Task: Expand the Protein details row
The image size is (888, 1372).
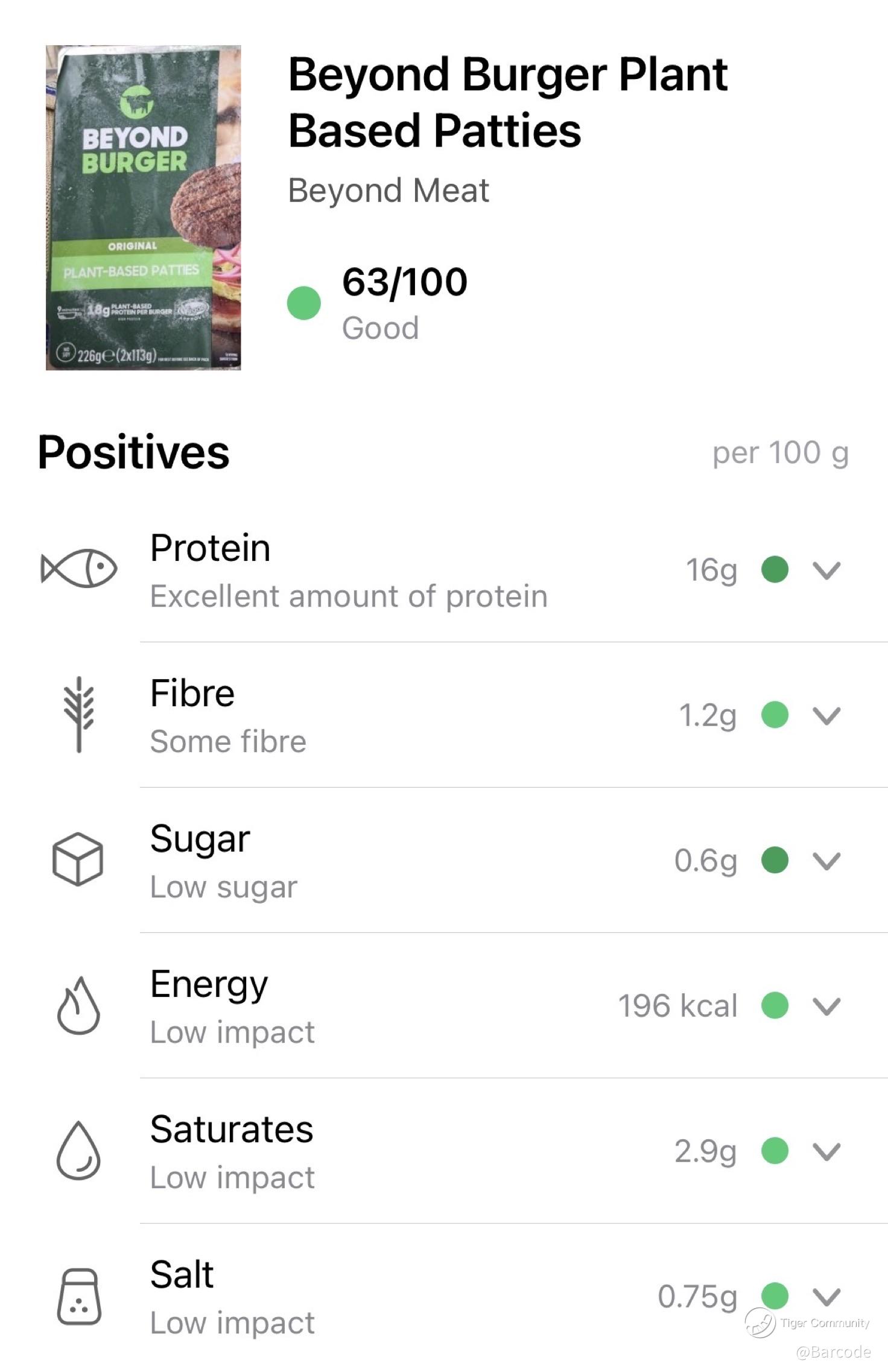Action: 826,570
